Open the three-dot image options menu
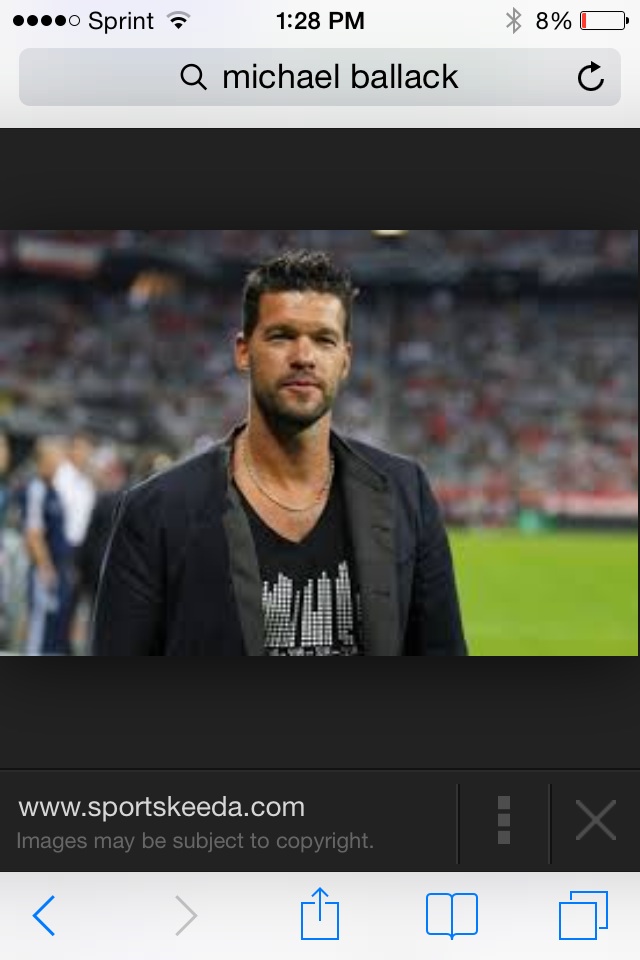Screen dimensions: 640x960 pyautogui.click(x=504, y=820)
